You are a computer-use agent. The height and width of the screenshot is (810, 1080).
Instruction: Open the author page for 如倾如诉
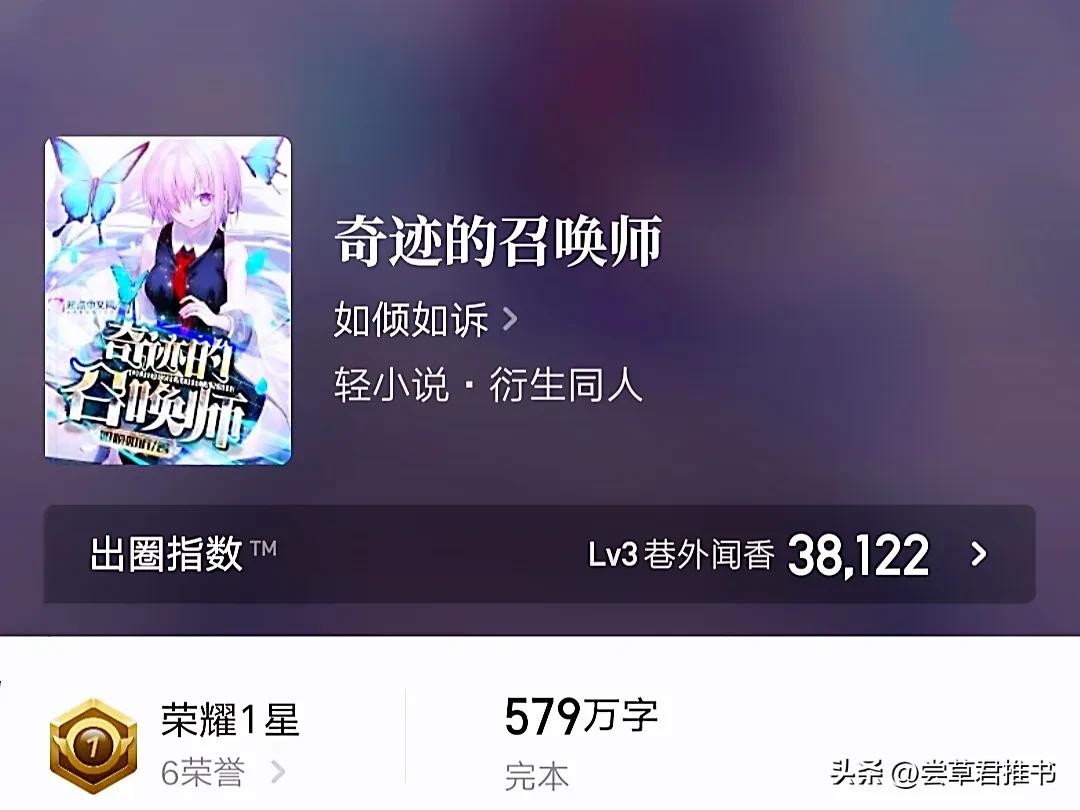425,321
